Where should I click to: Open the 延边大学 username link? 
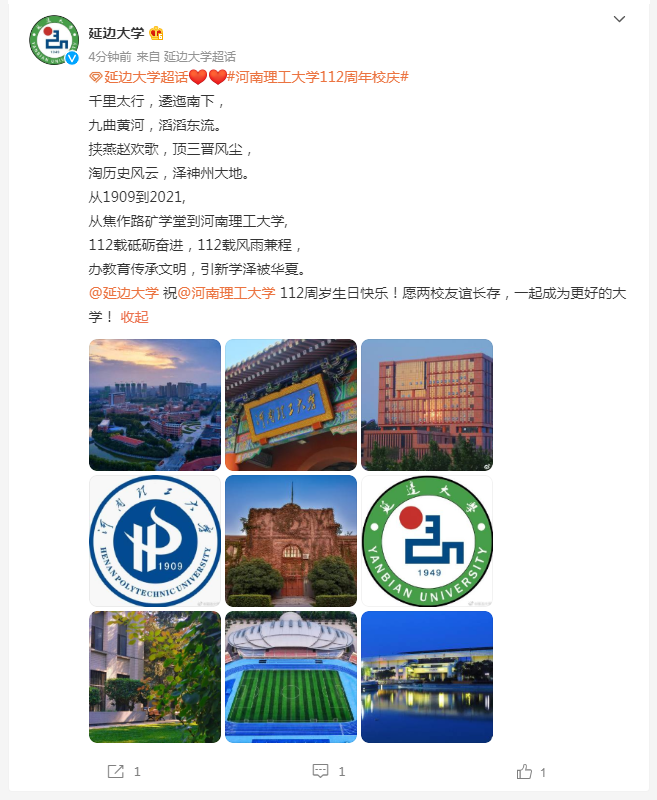(115, 33)
